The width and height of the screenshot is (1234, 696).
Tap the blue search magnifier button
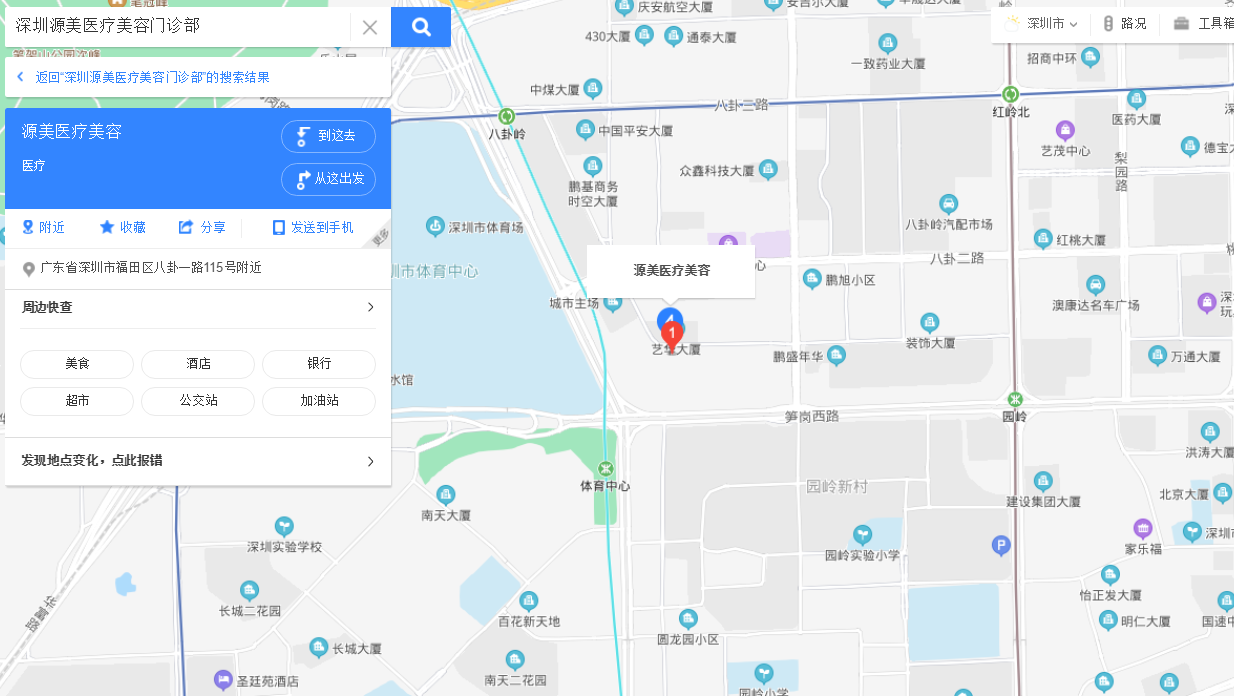point(421,27)
